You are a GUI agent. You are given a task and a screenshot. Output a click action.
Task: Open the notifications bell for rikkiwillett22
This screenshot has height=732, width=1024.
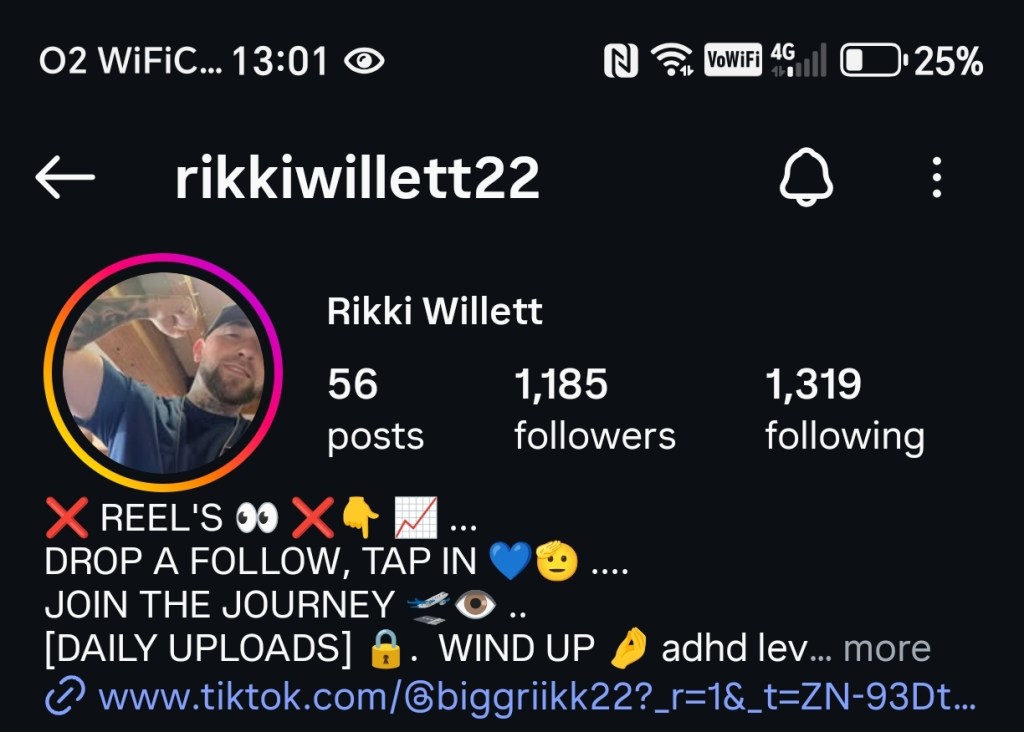coord(805,179)
